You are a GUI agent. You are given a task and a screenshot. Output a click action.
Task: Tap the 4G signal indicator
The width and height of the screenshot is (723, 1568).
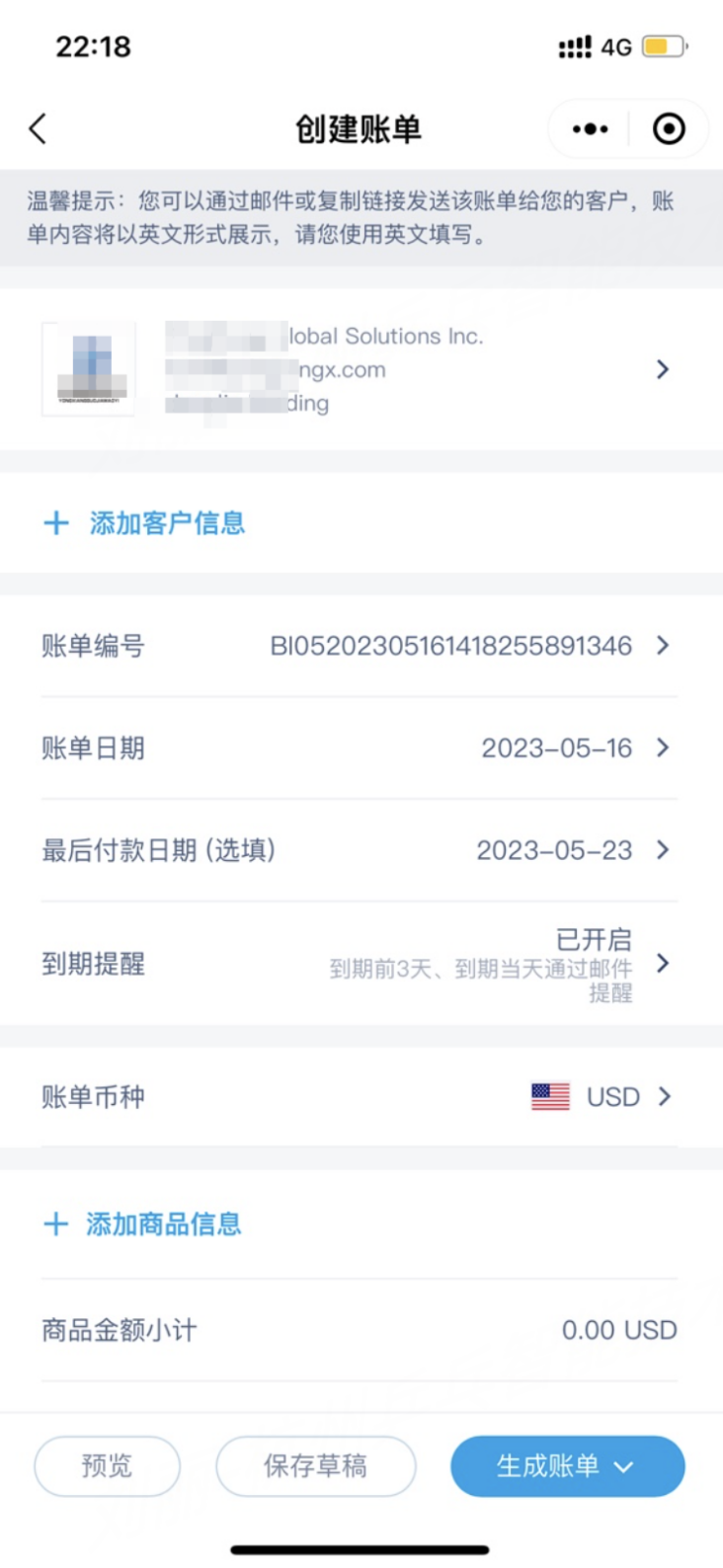(x=617, y=45)
